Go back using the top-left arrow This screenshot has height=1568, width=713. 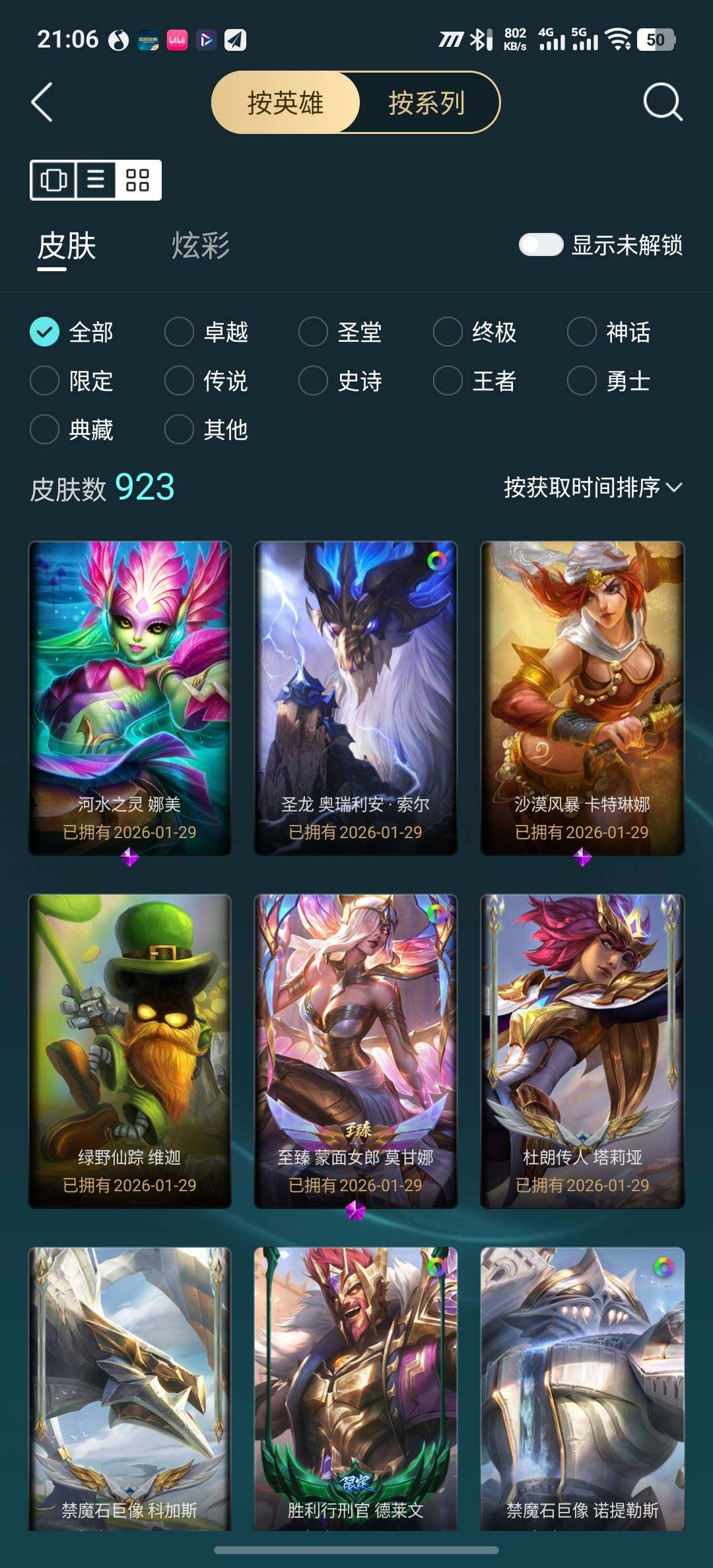coord(42,102)
